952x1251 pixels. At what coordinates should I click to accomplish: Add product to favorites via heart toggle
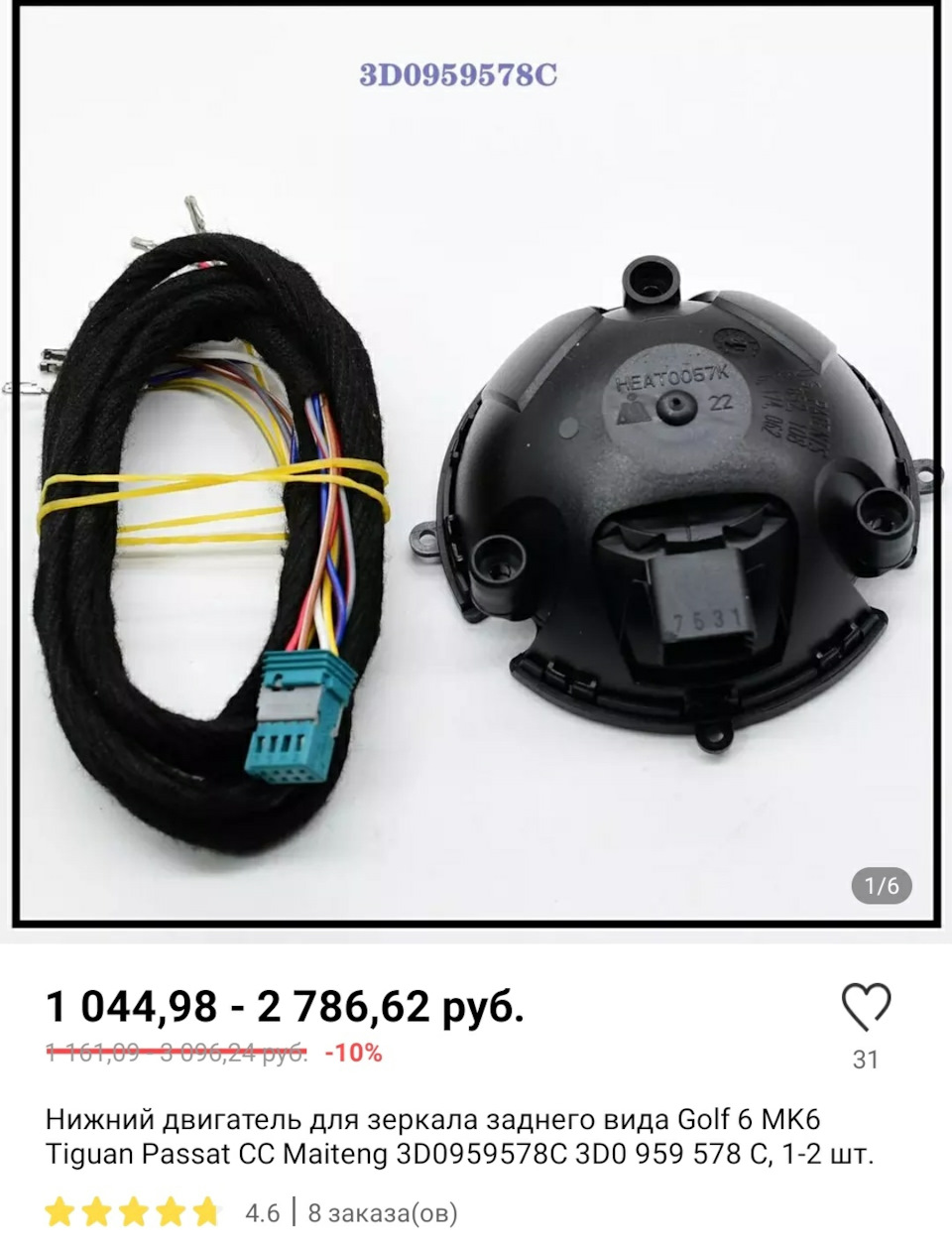point(868,1006)
